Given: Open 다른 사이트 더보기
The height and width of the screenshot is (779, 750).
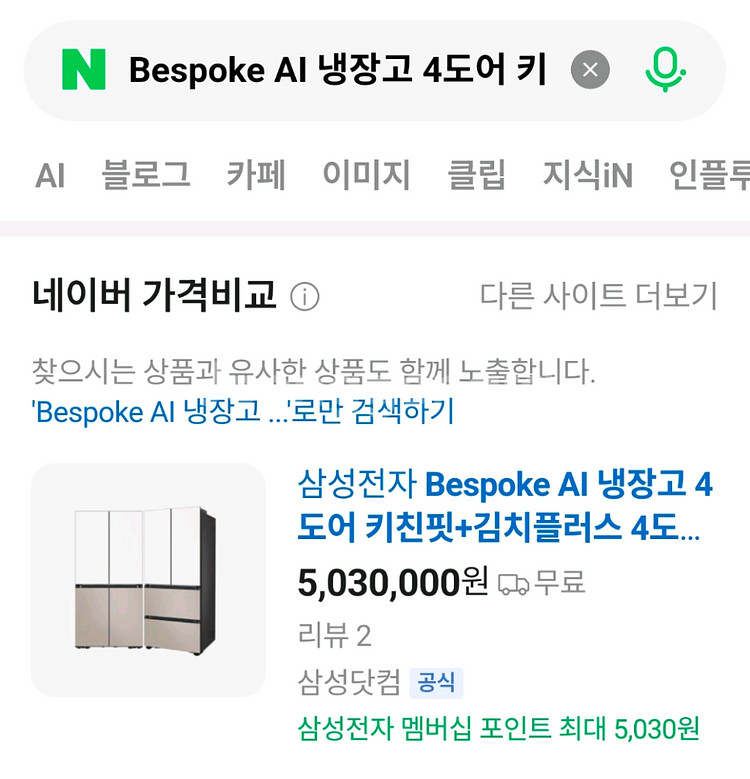Looking at the screenshot, I should click(599, 296).
